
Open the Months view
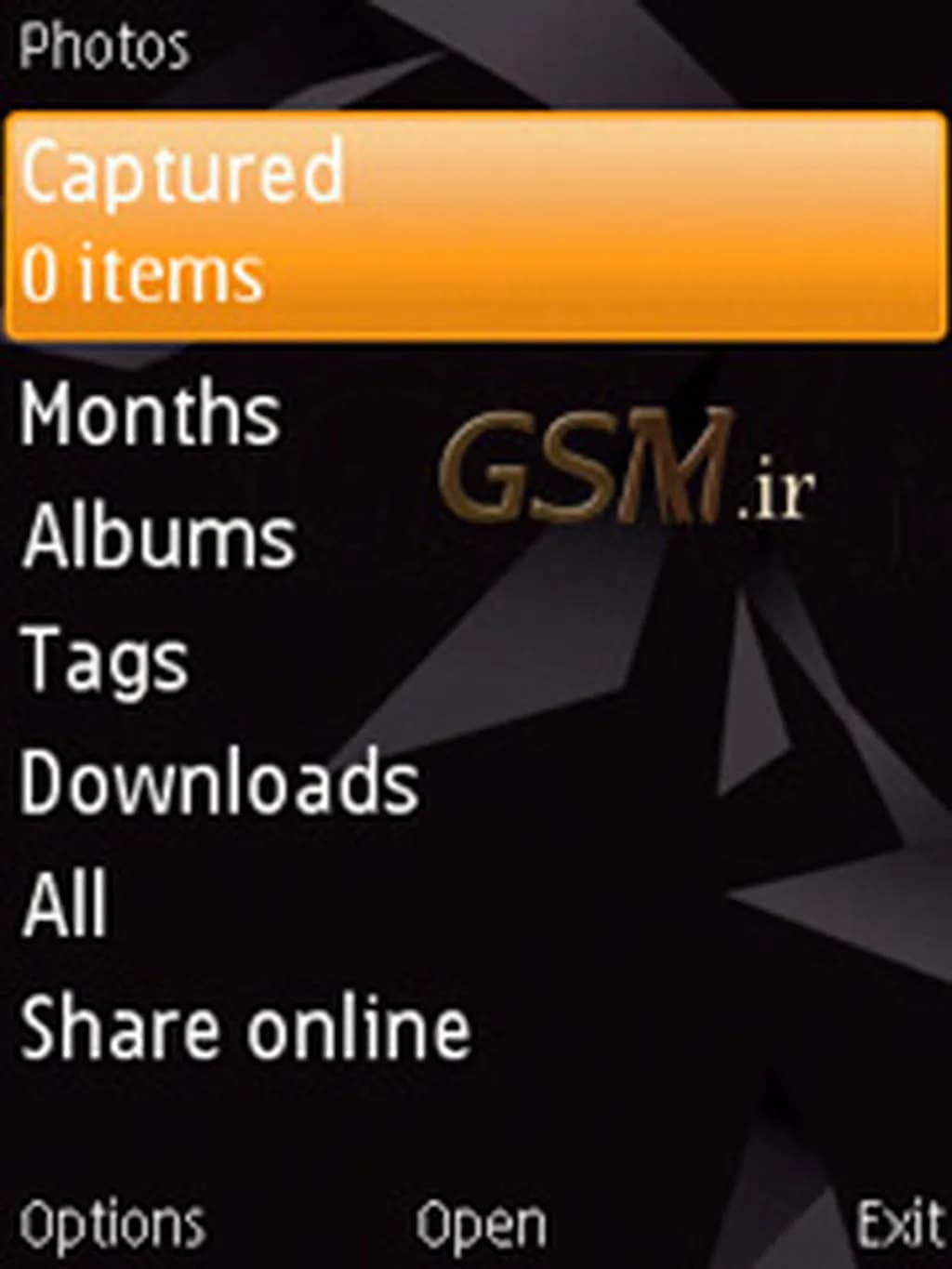(151, 415)
